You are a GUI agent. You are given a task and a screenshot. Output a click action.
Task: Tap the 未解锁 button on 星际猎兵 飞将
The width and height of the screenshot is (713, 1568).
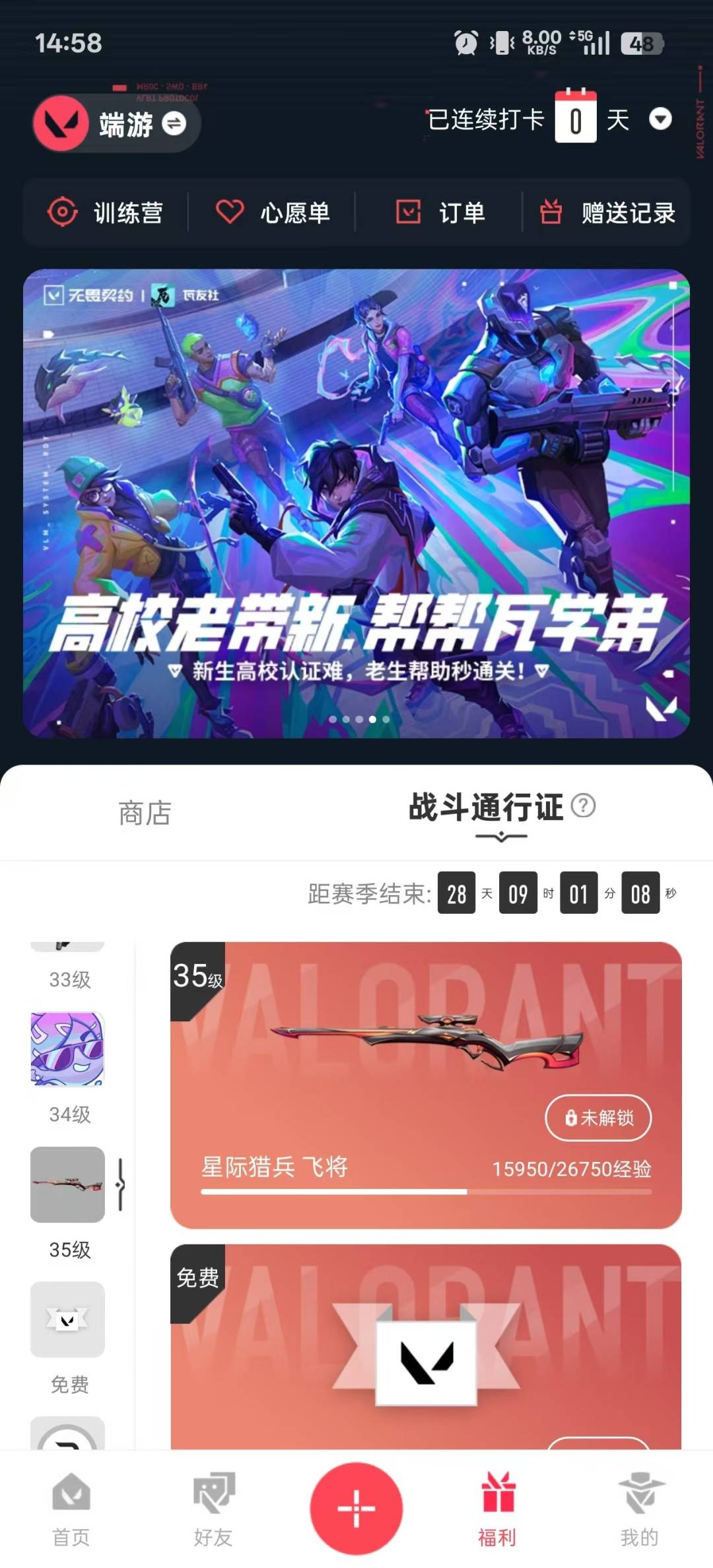point(598,1117)
